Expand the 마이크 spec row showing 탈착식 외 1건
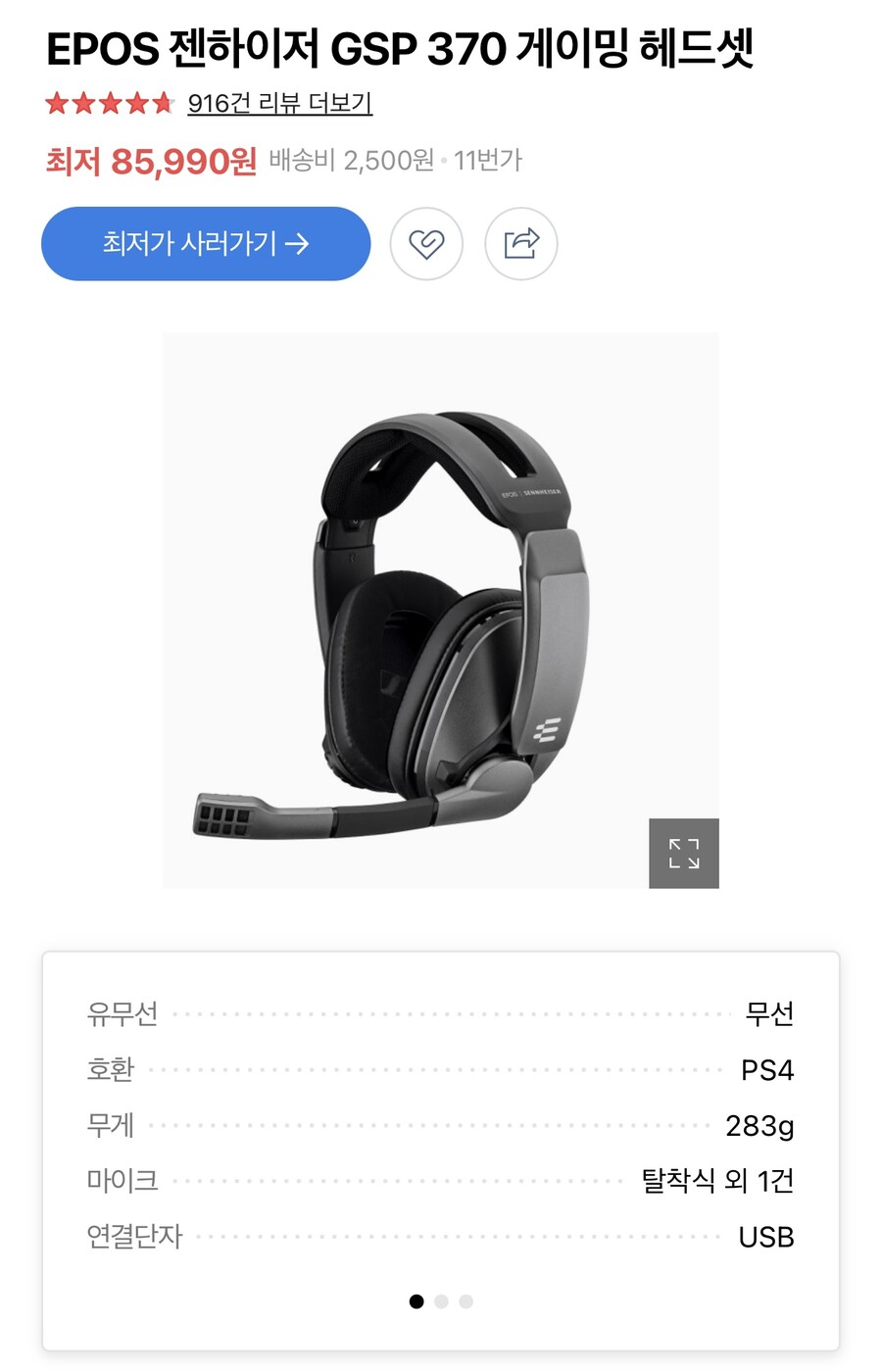Screen dimensions: 882x1372 click(x=441, y=1181)
